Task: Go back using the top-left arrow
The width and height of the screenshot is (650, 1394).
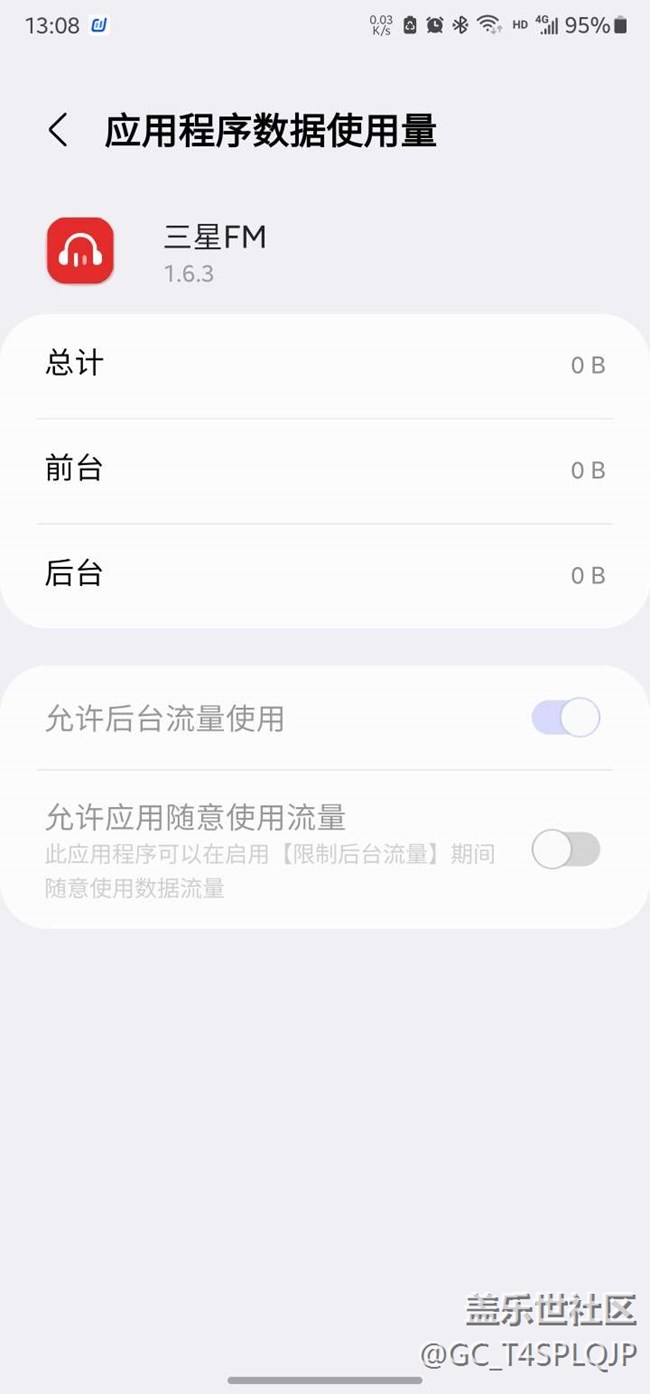Action: pos(58,131)
